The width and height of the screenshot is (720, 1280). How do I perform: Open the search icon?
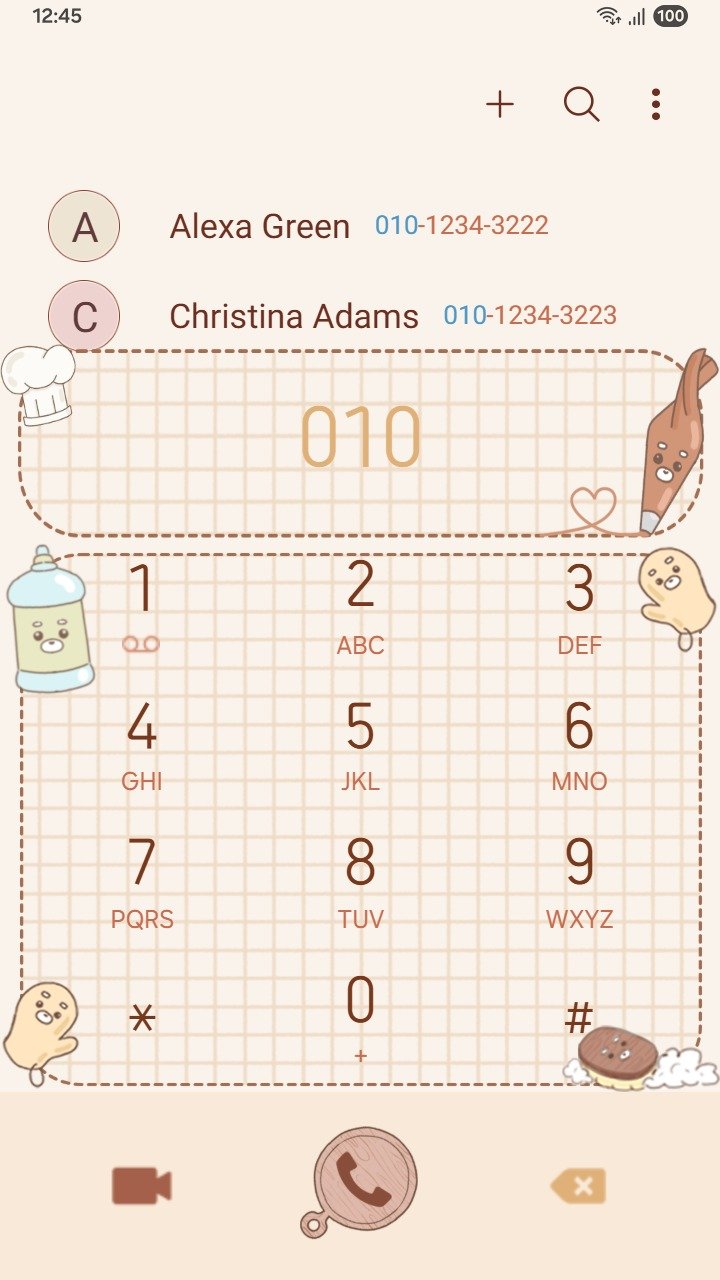coord(581,104)
